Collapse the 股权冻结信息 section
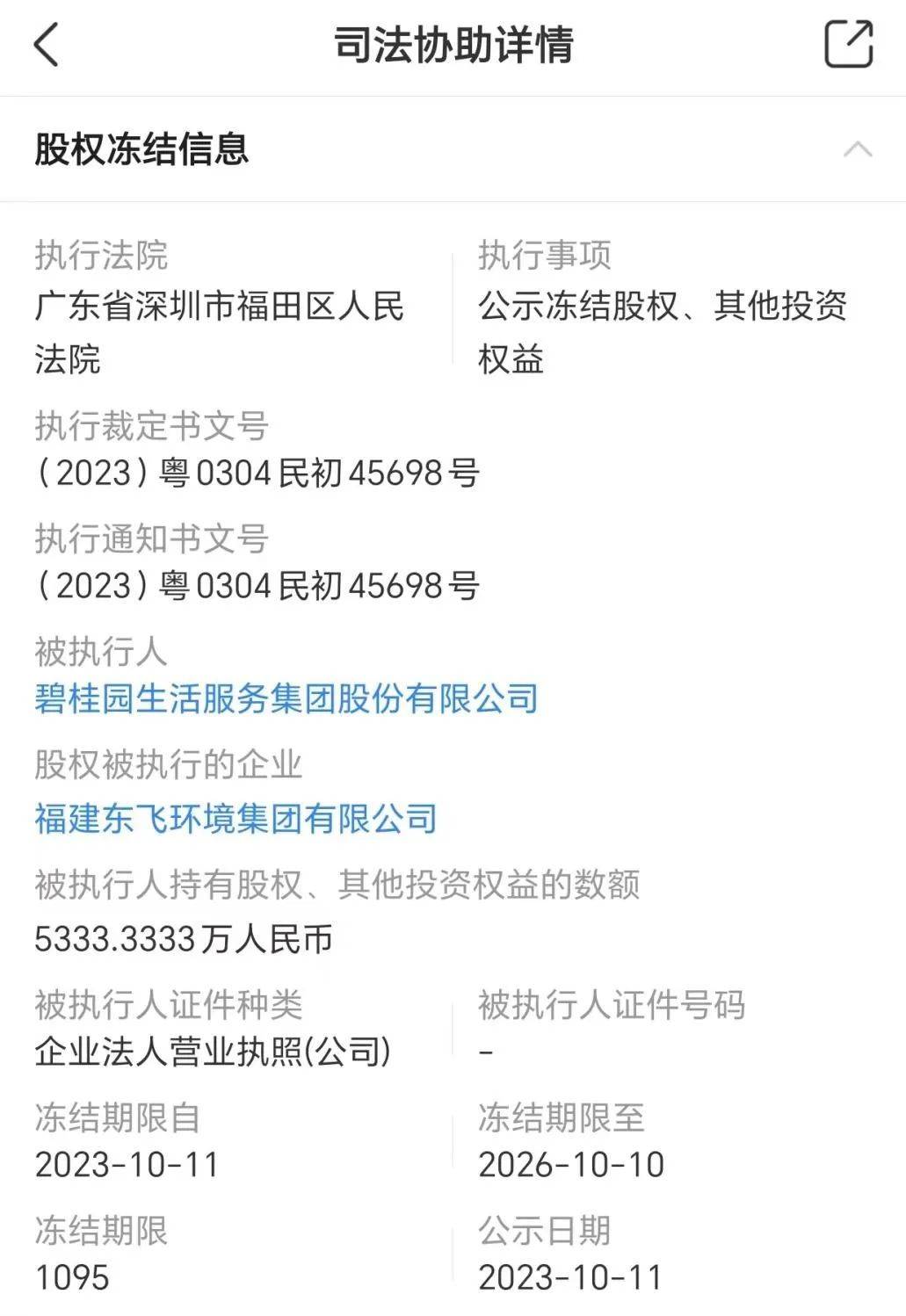 pos(858,149)
